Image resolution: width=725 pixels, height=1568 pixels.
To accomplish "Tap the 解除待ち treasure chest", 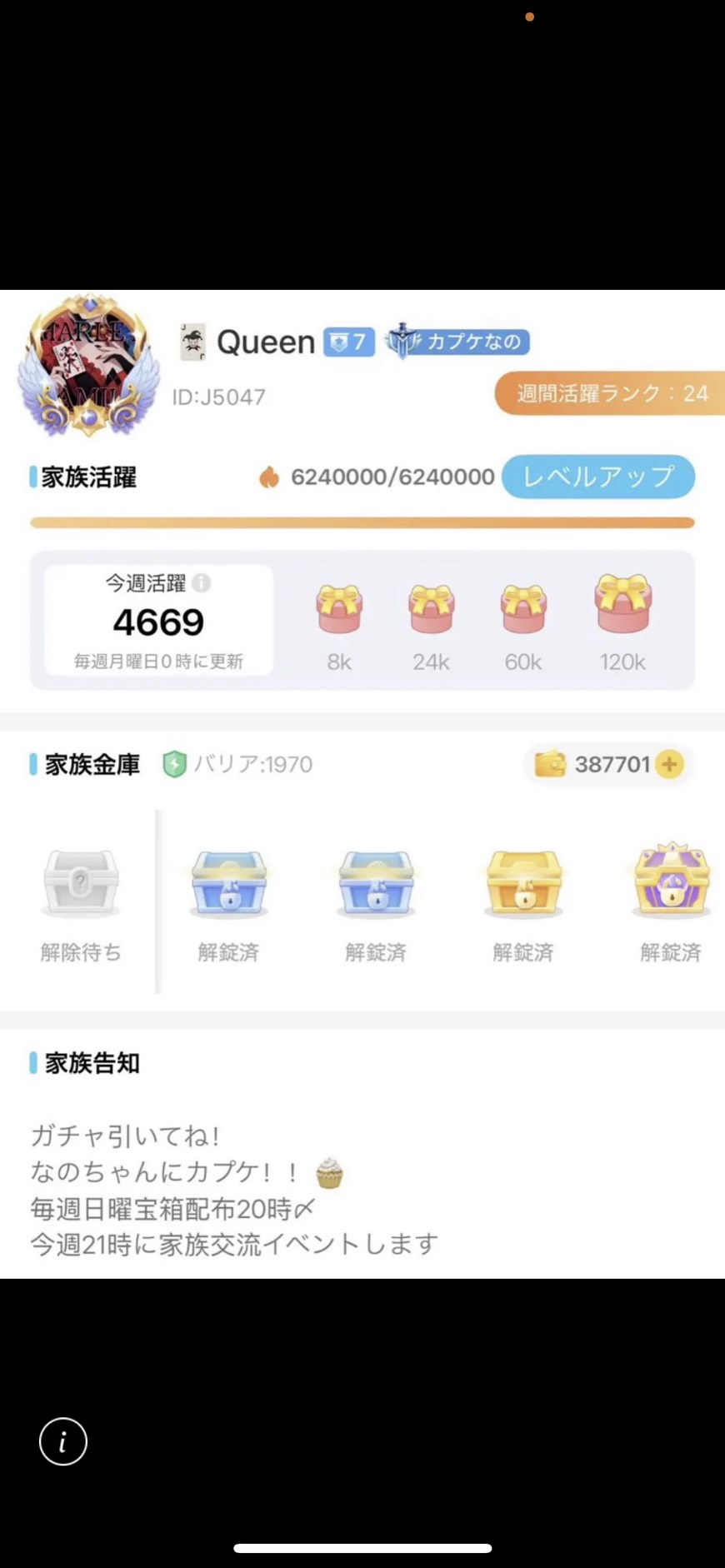I will 81,884.
